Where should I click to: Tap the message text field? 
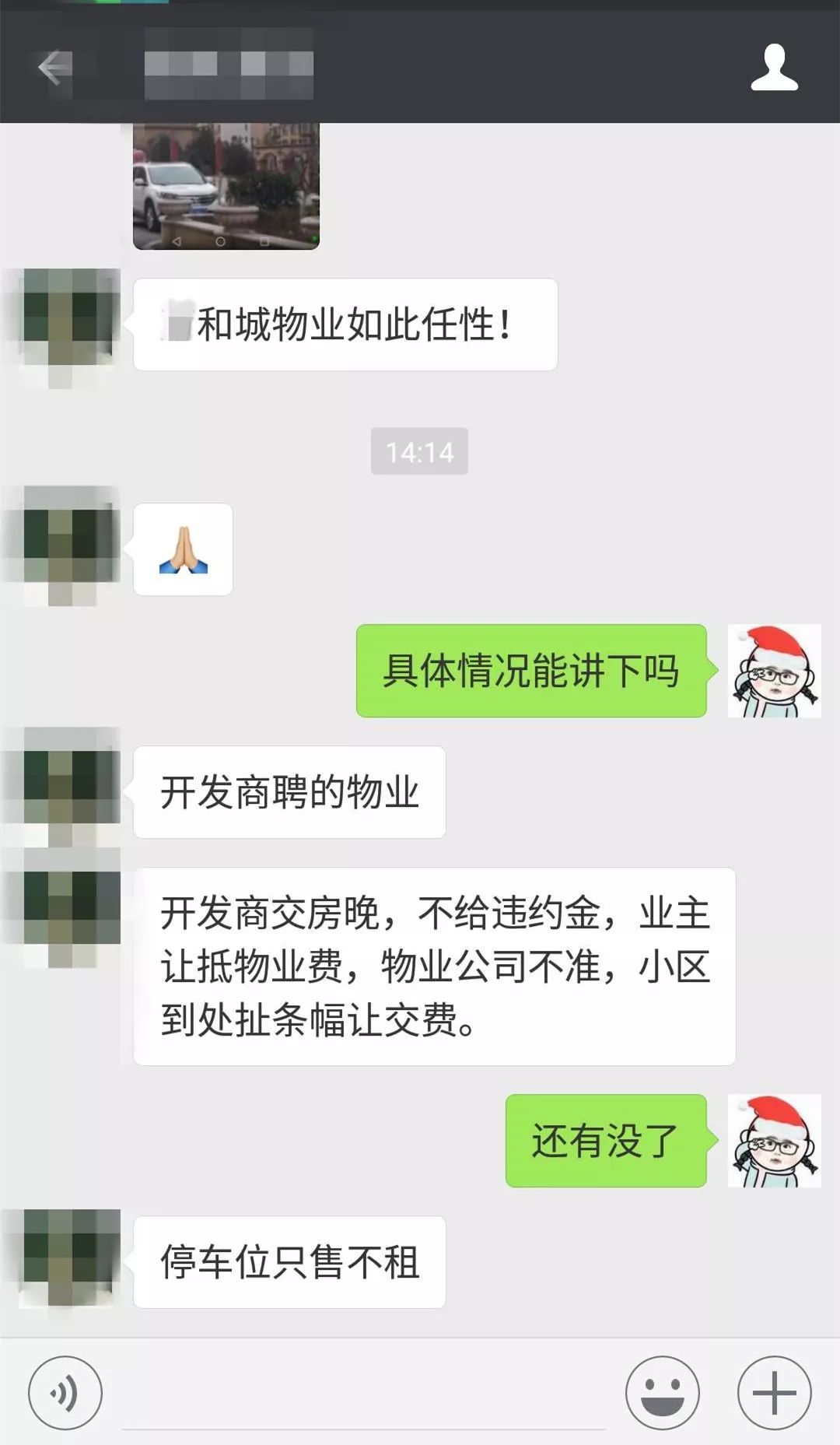[x=363, y=1401]
